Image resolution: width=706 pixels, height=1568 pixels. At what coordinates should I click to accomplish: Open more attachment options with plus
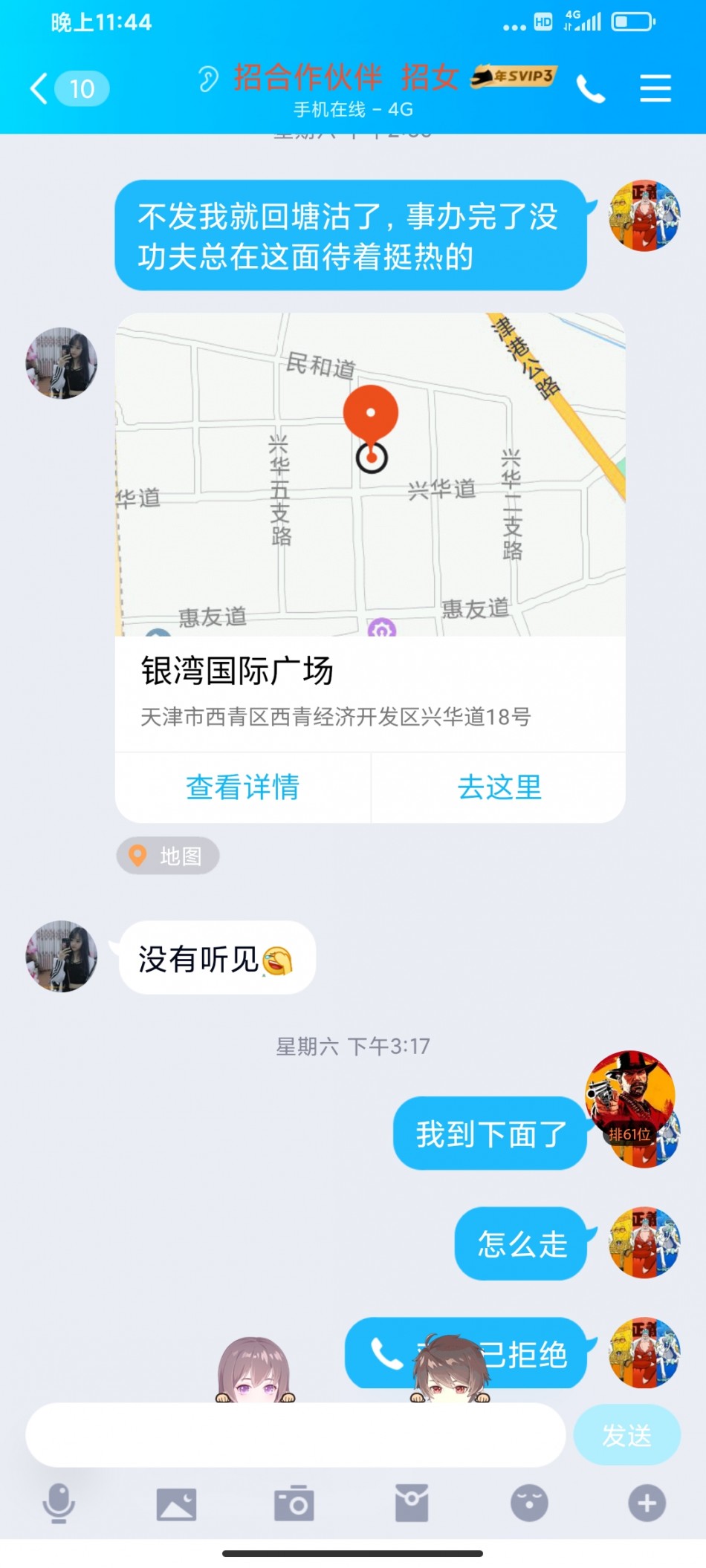[647, 1503]
